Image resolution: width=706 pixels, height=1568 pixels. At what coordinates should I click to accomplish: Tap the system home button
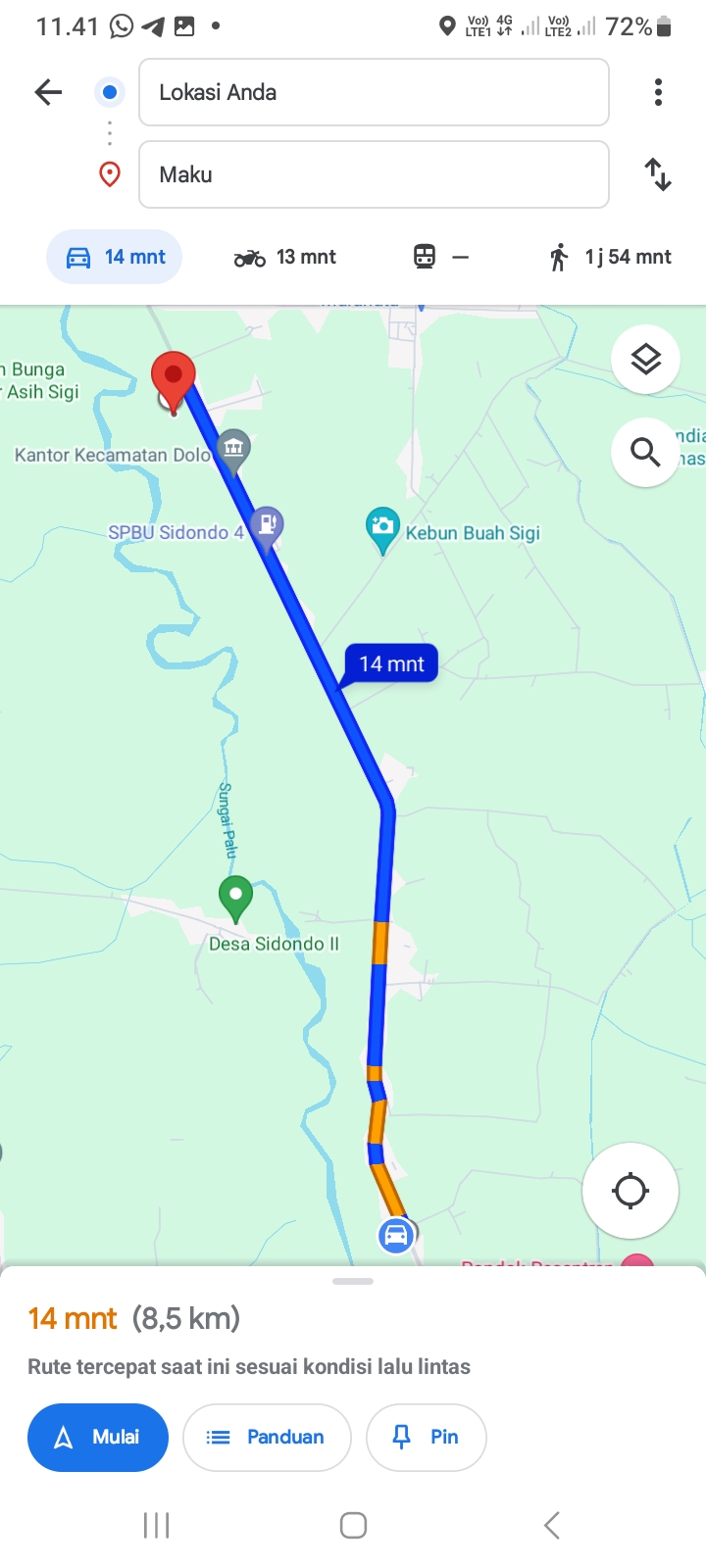click(353, 1525)
